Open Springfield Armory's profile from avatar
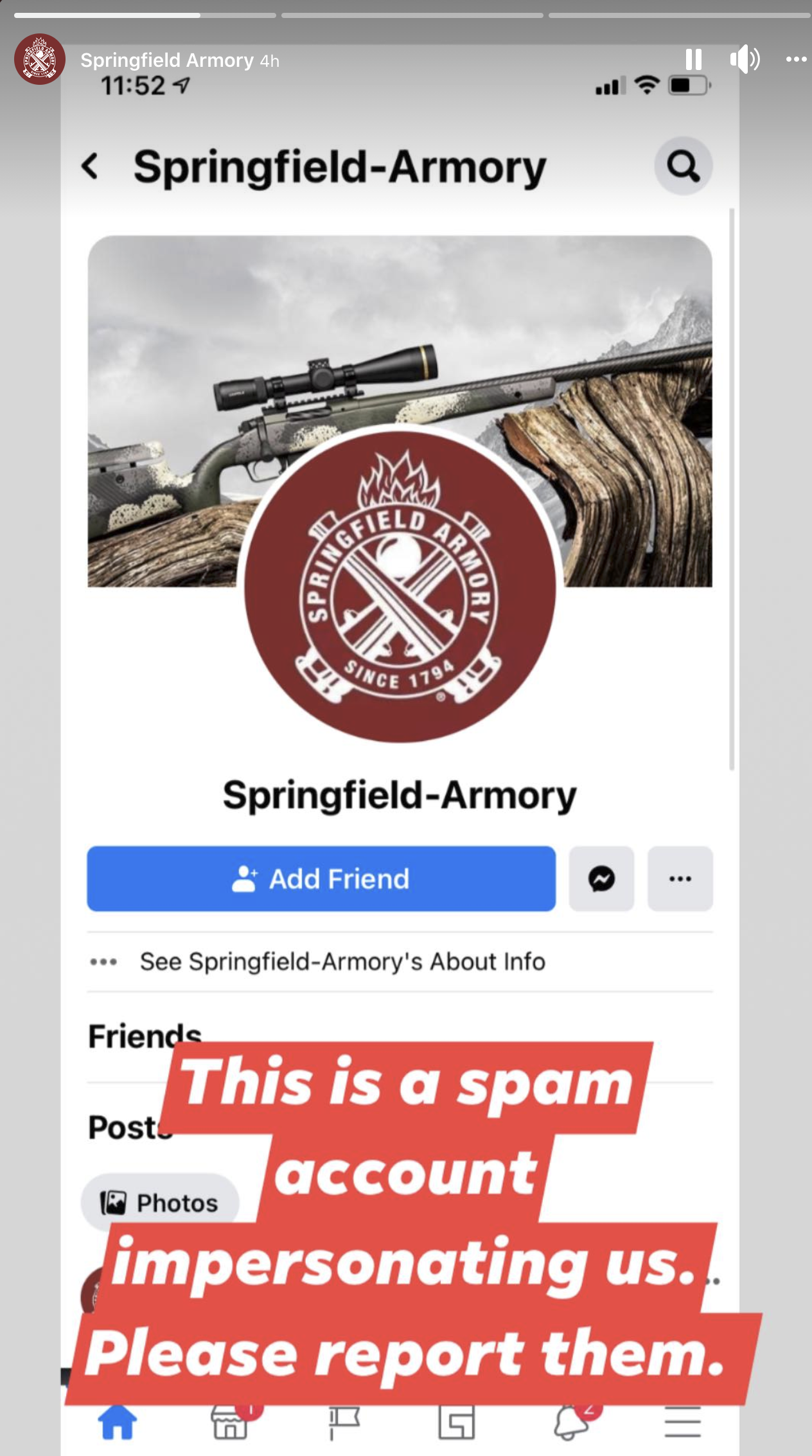812x1456 pixels. tap(40, 60)
